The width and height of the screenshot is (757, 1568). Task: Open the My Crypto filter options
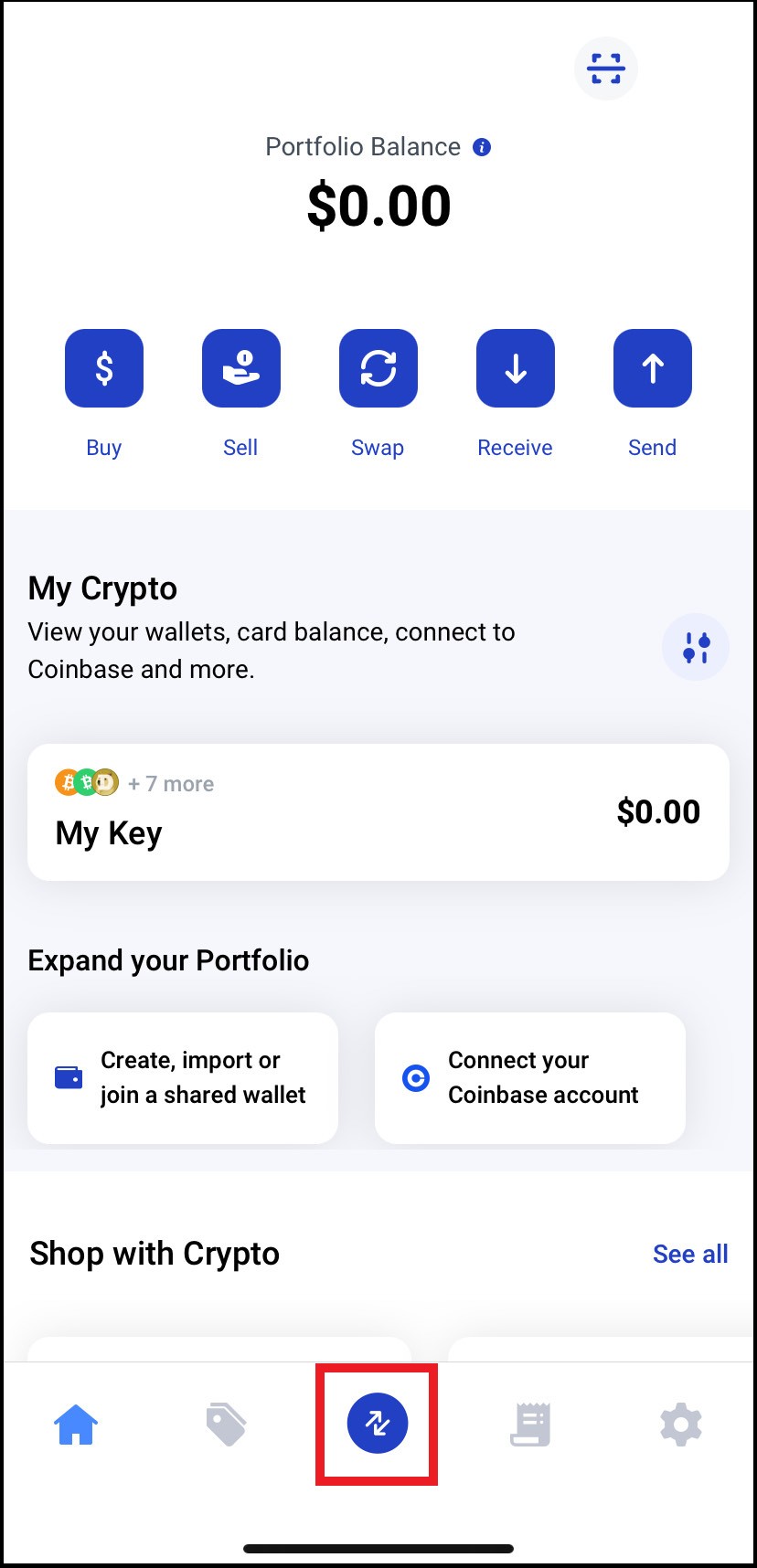tap(696, 647)
